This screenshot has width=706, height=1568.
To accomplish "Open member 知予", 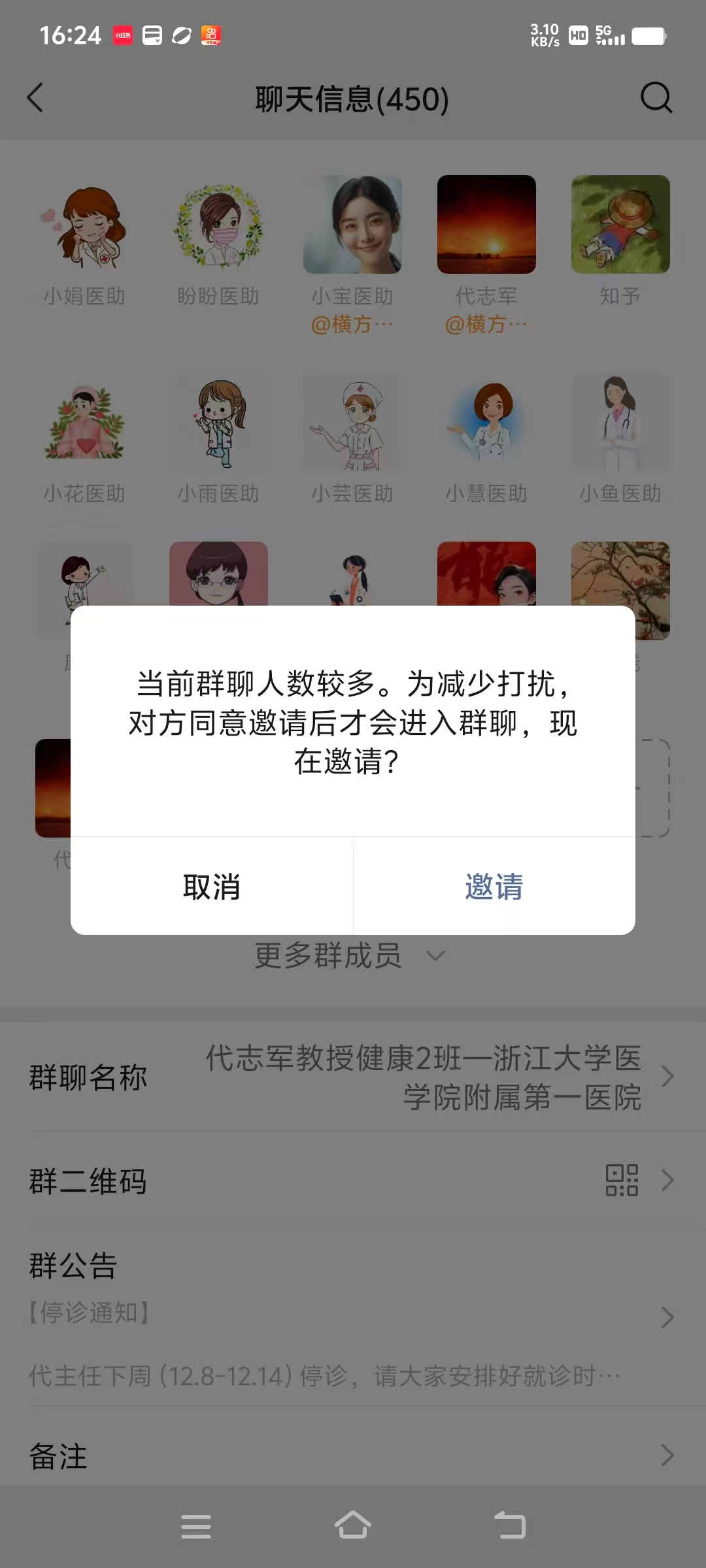I will coord(620,225).
